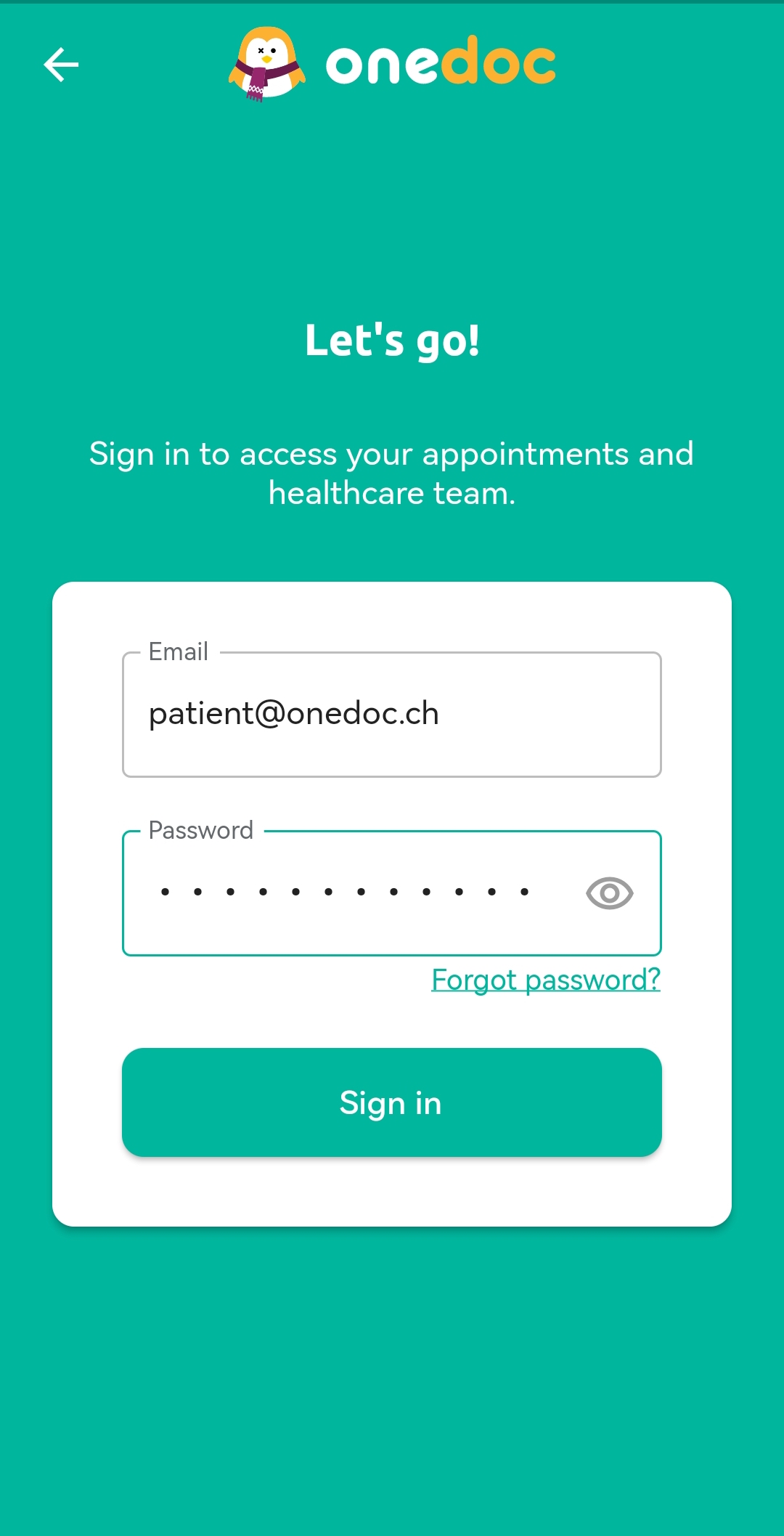784x1536 pixels.
Task: Go back using the arrow icon
Action: click(61, 65)
